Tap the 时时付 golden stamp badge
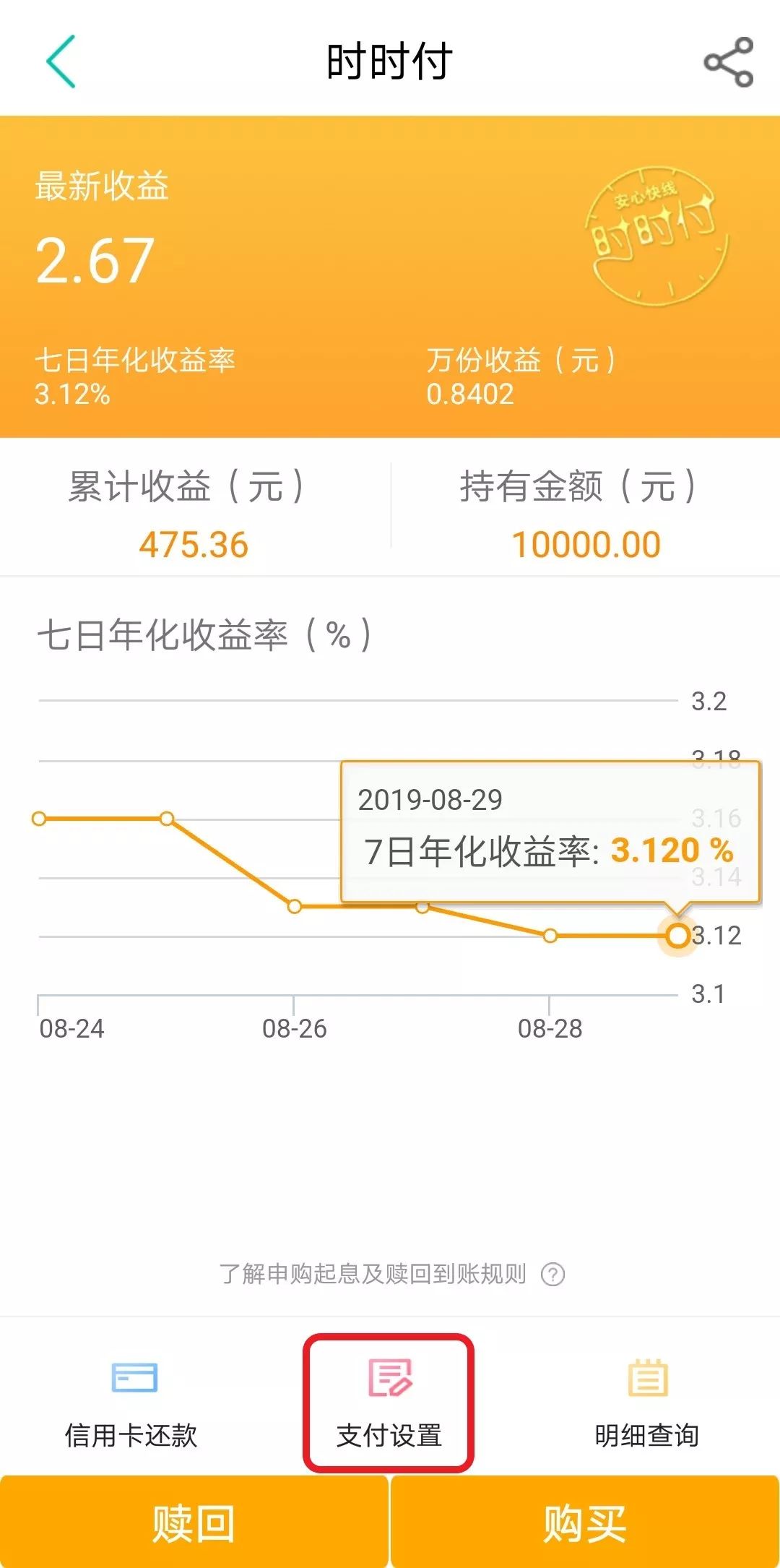The image size is (780, 1568). [x=654, y=238]
